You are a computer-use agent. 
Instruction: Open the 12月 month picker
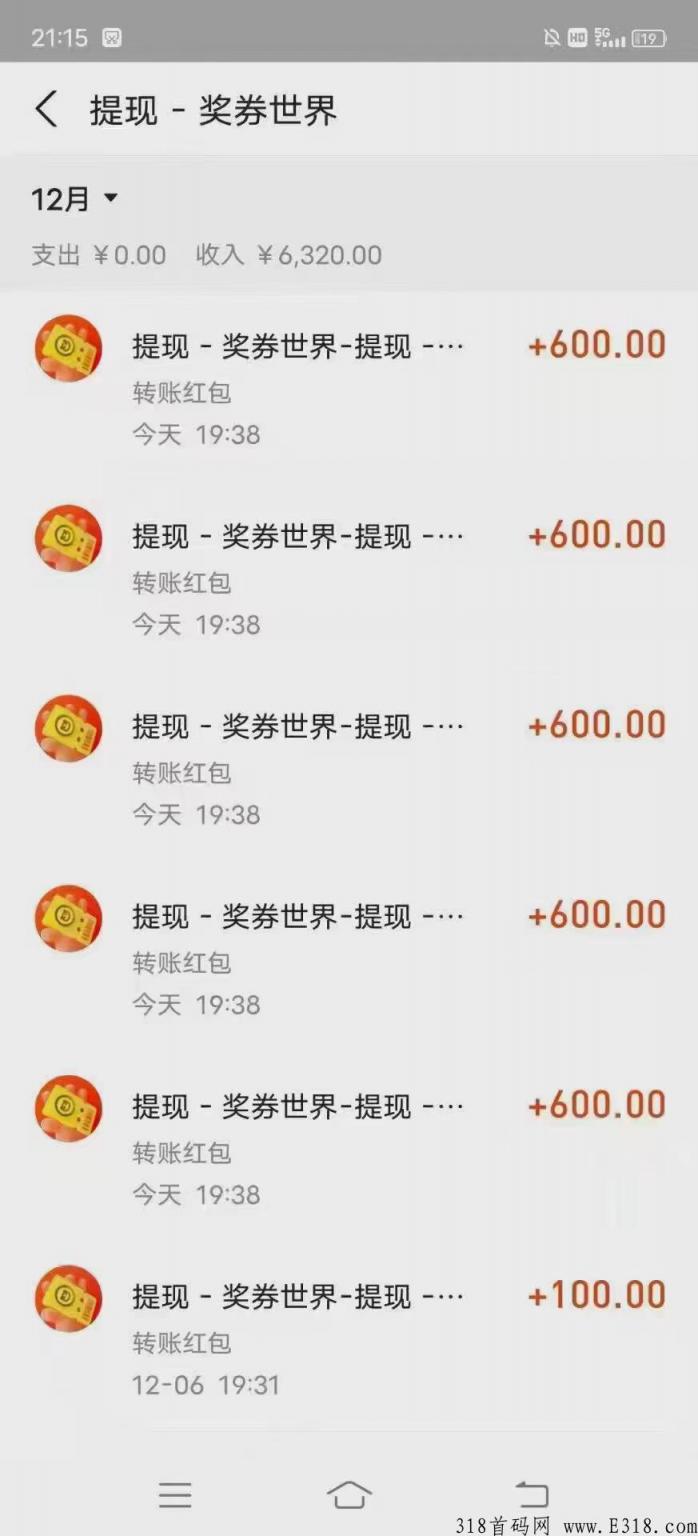point(75,199)
